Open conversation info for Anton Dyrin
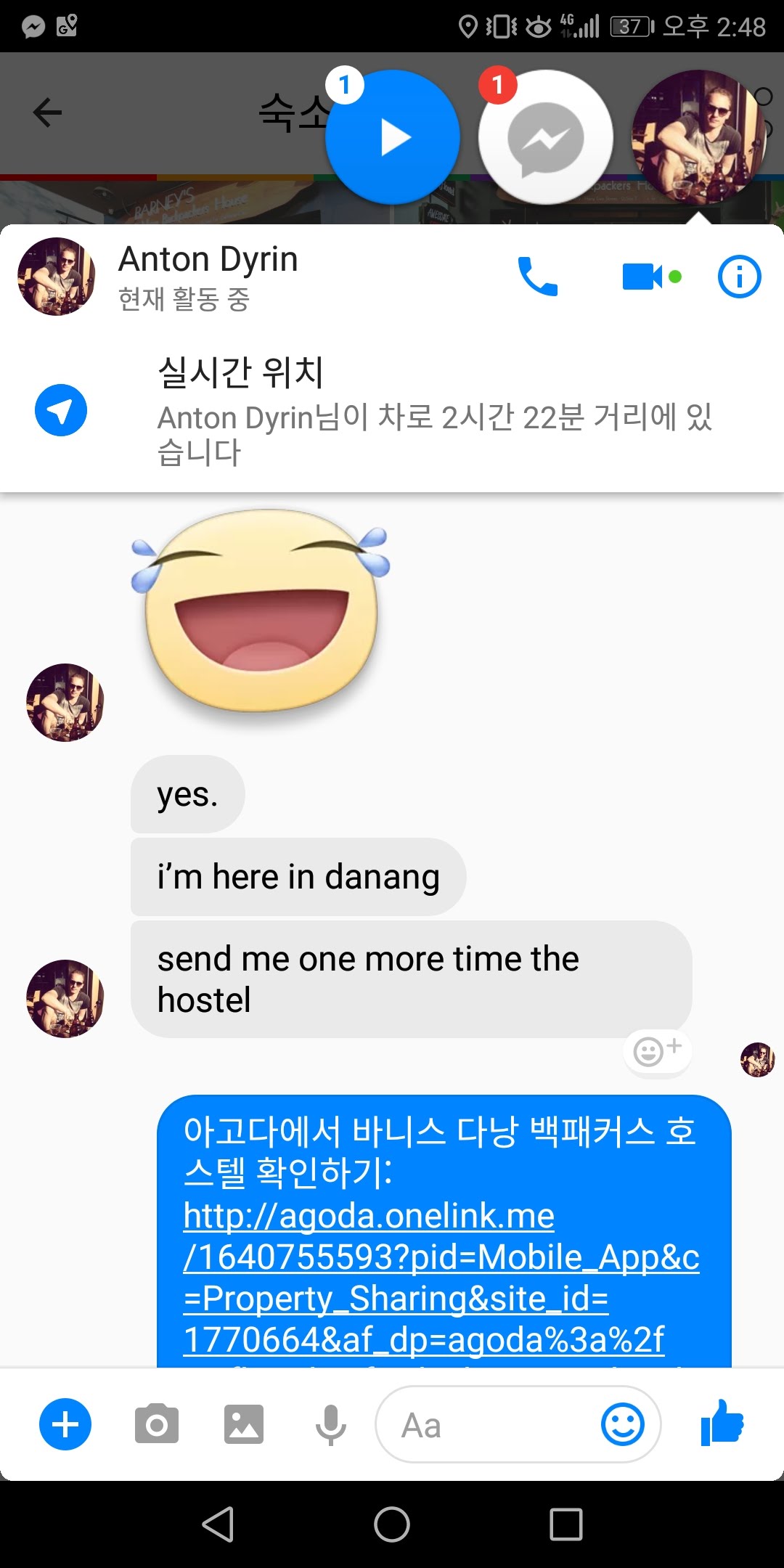Screen dimensions: 784x1568 click(739, 277)
